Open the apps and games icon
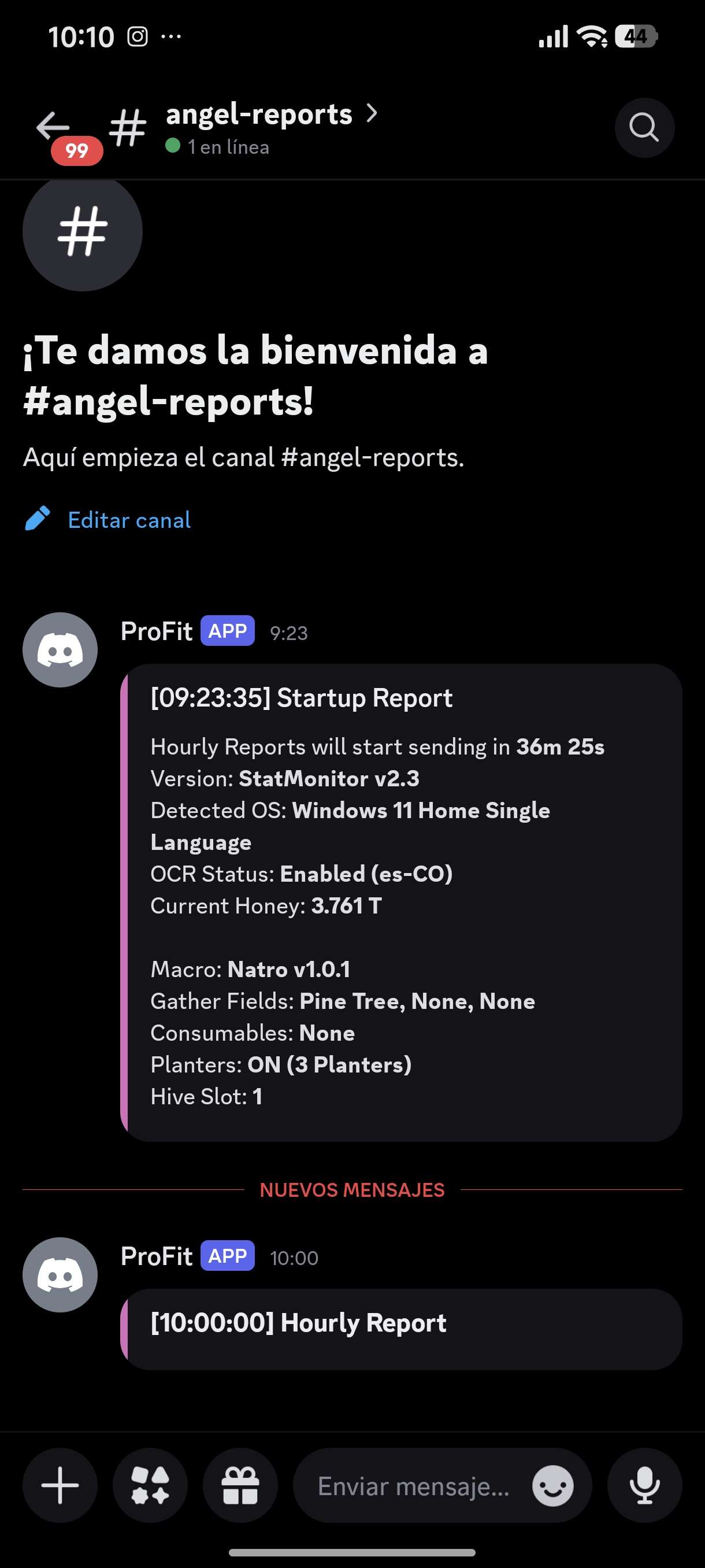 coord(150,1485)
